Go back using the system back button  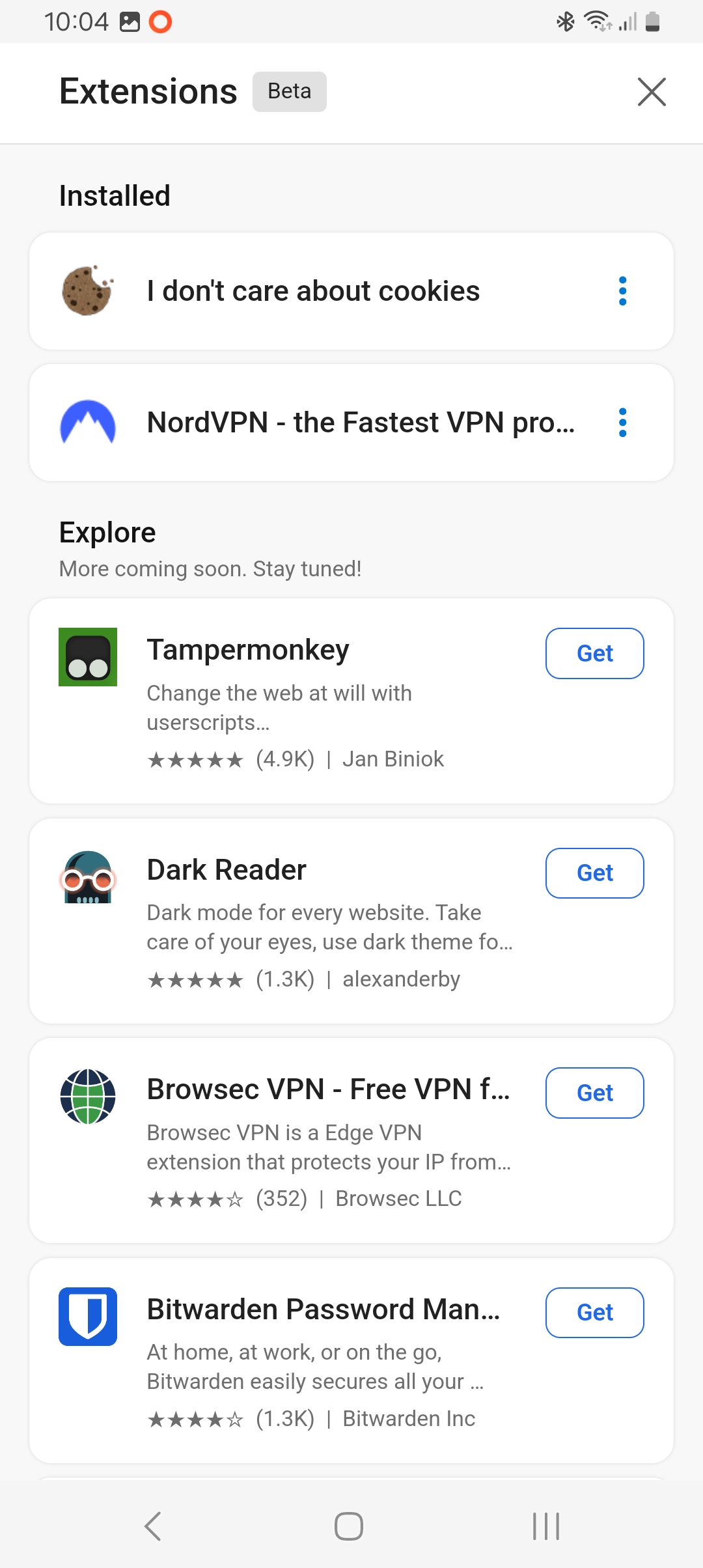[153, 1526]
